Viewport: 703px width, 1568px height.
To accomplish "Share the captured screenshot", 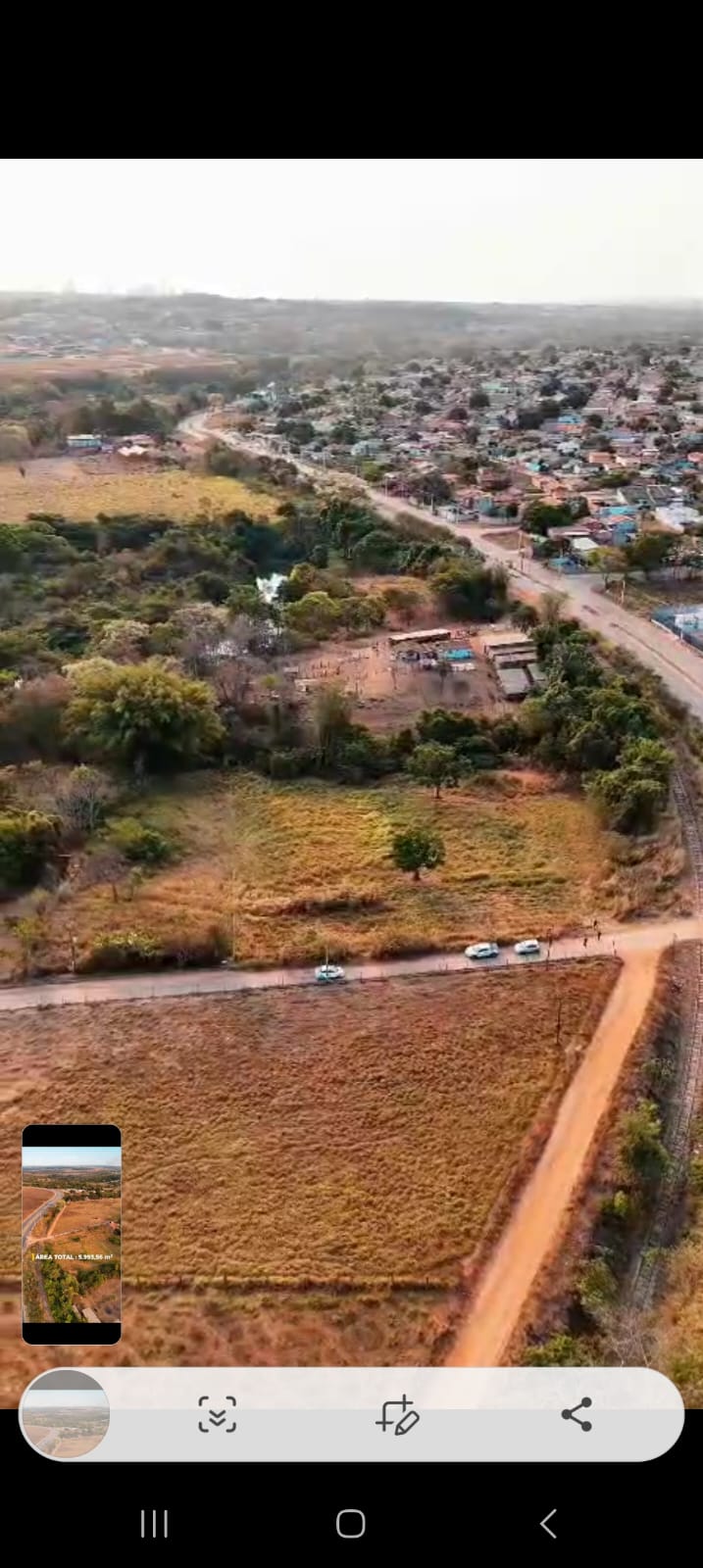I will [x=577, y=1414].
